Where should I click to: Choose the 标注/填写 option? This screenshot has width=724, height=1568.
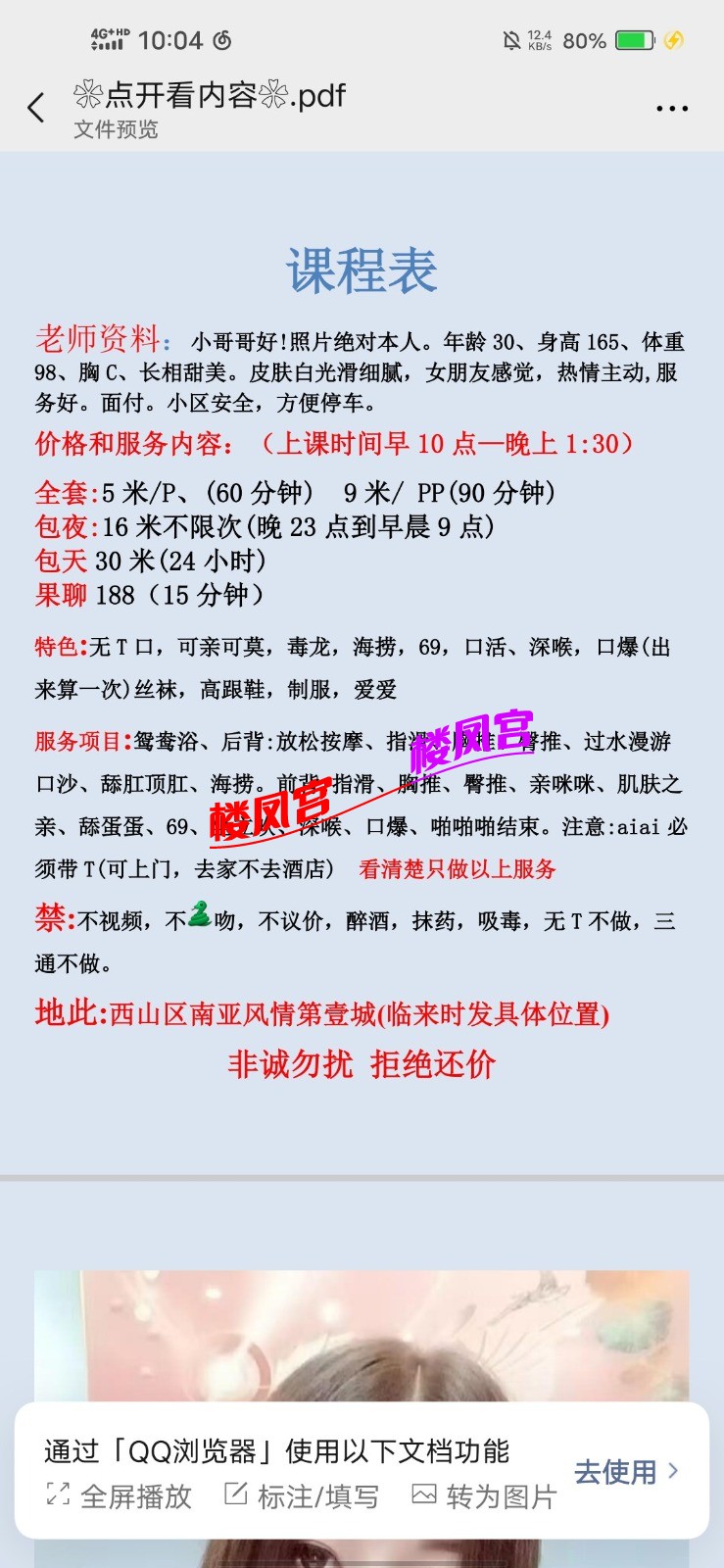[x=301, y=1496]
